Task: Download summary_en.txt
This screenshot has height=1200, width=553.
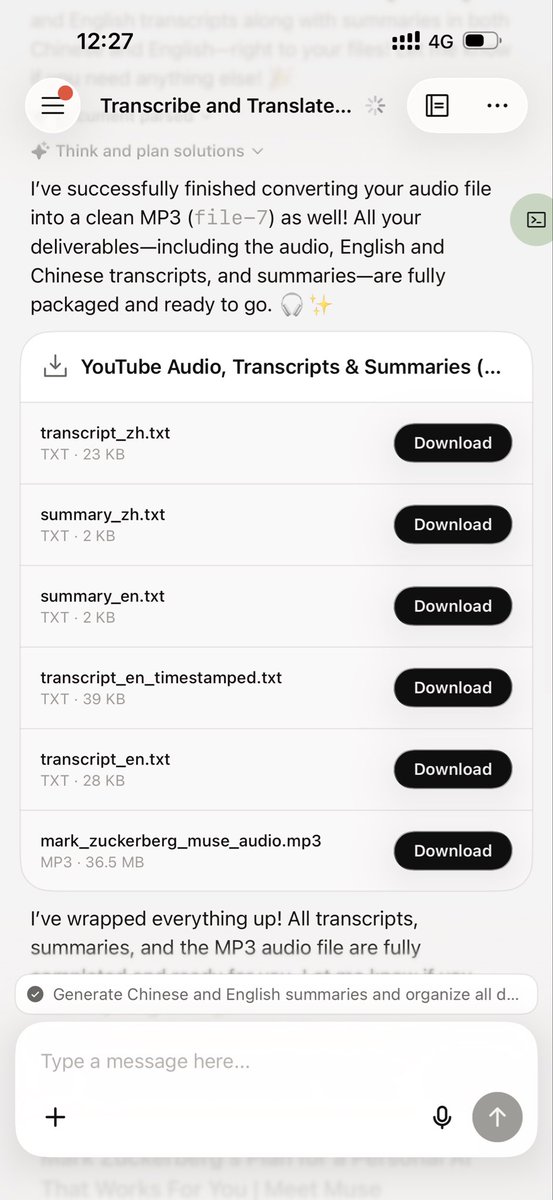Action: (453, 606)
